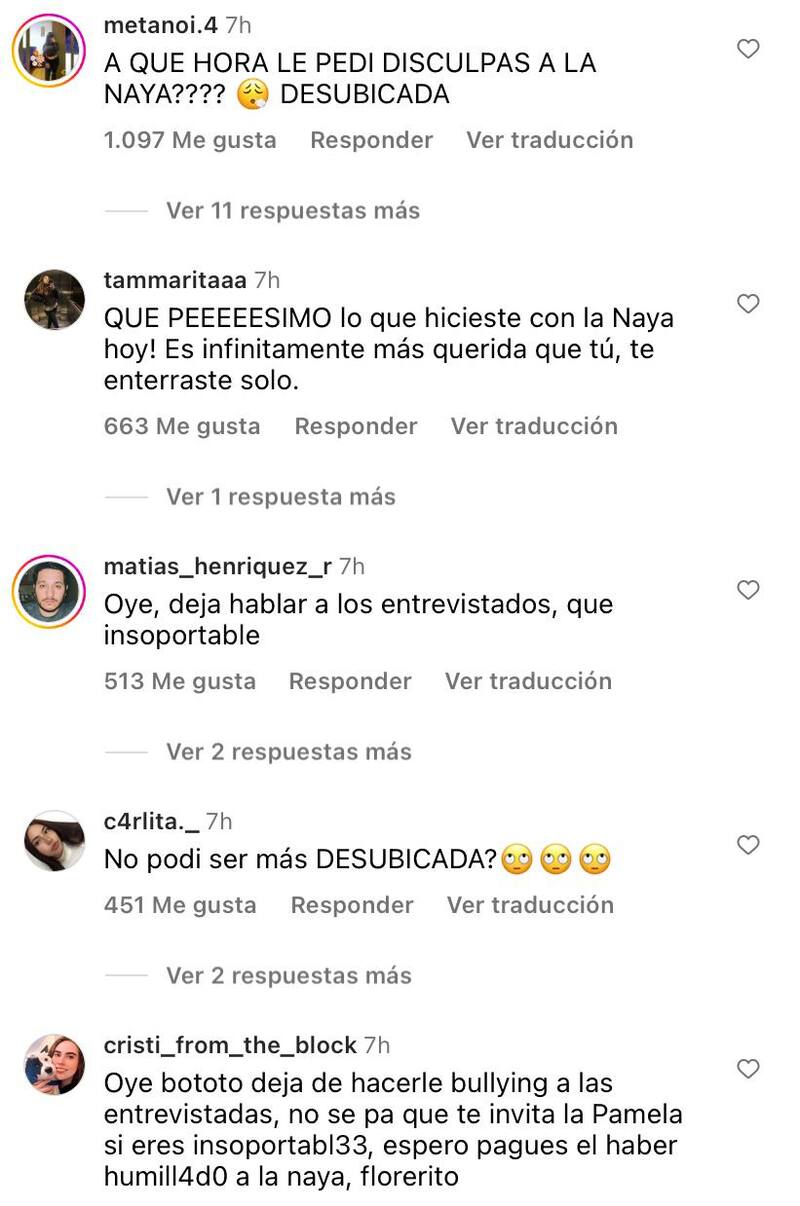
Task: Toggle the heart on the bullying comment
Action: click(748, 1069)
